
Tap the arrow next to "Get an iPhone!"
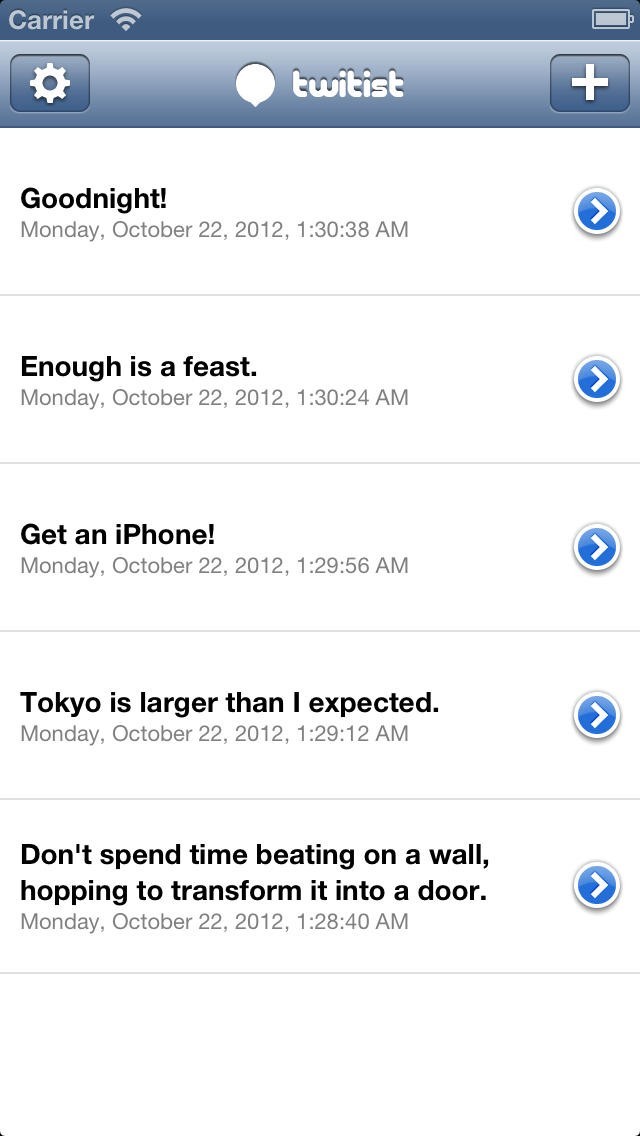tap(596, 548)
